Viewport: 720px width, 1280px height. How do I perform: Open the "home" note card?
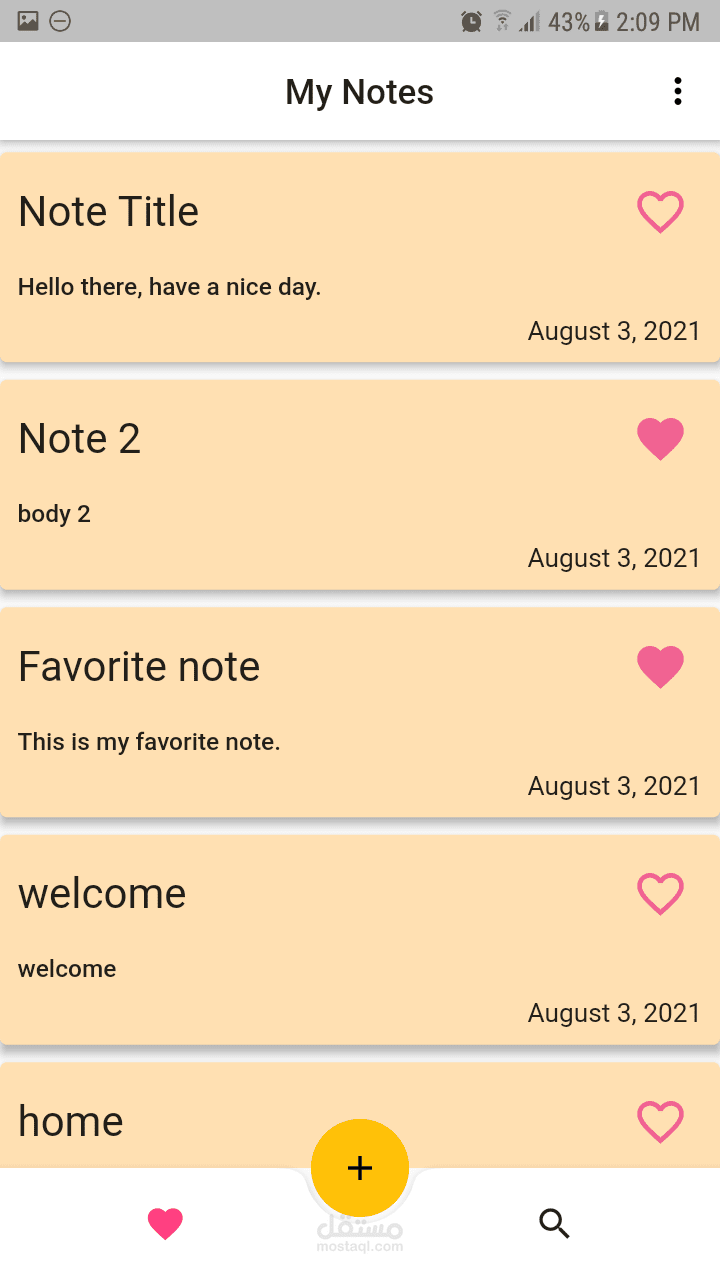(360, 1115)
